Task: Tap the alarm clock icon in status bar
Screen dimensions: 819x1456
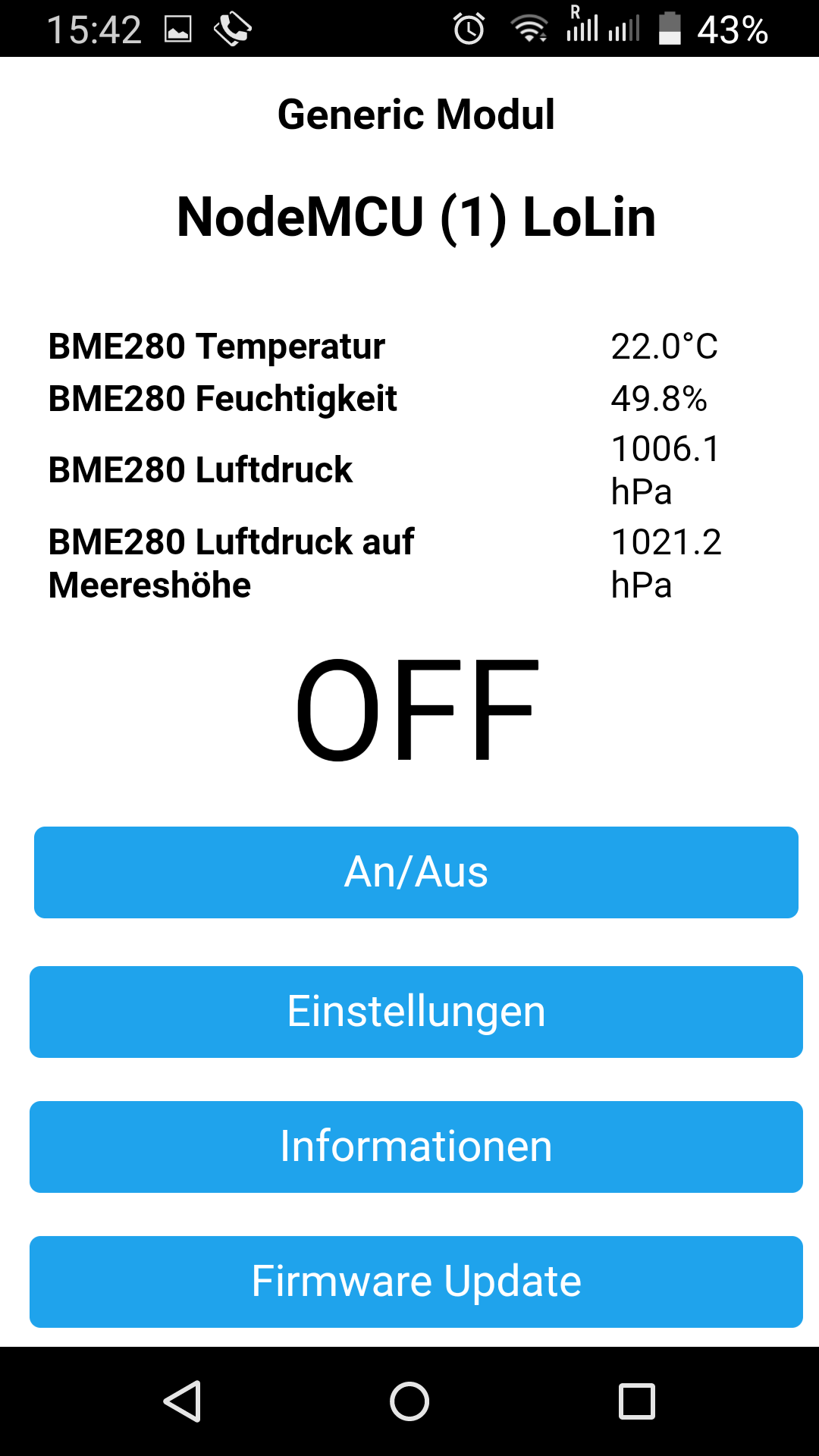Action: point(468,29)
